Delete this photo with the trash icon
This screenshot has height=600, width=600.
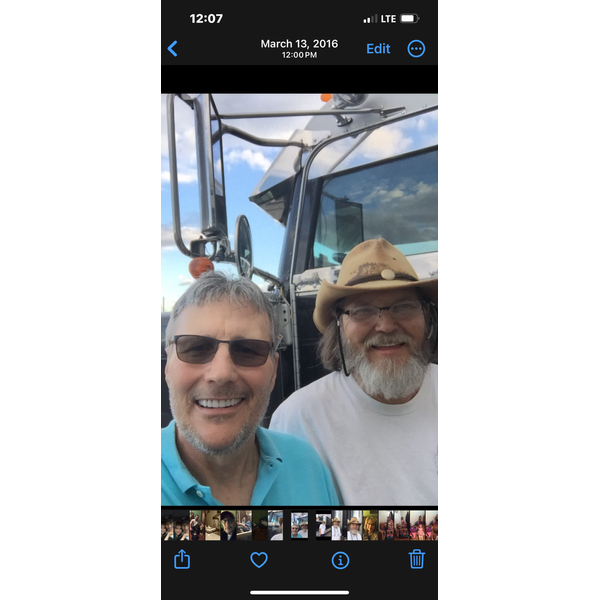click(x=417, y=560)
